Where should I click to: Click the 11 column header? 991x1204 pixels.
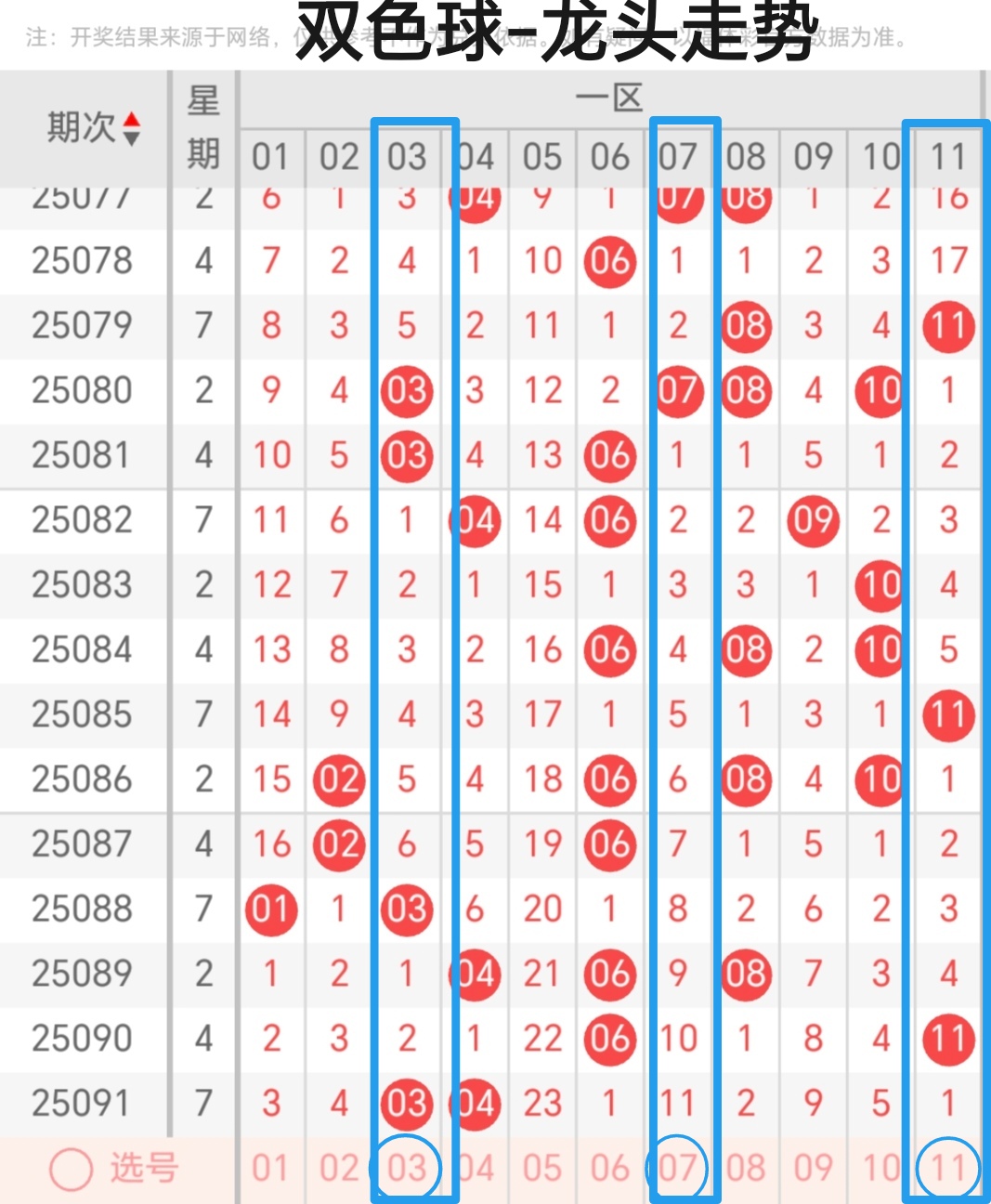coord(946,157)
